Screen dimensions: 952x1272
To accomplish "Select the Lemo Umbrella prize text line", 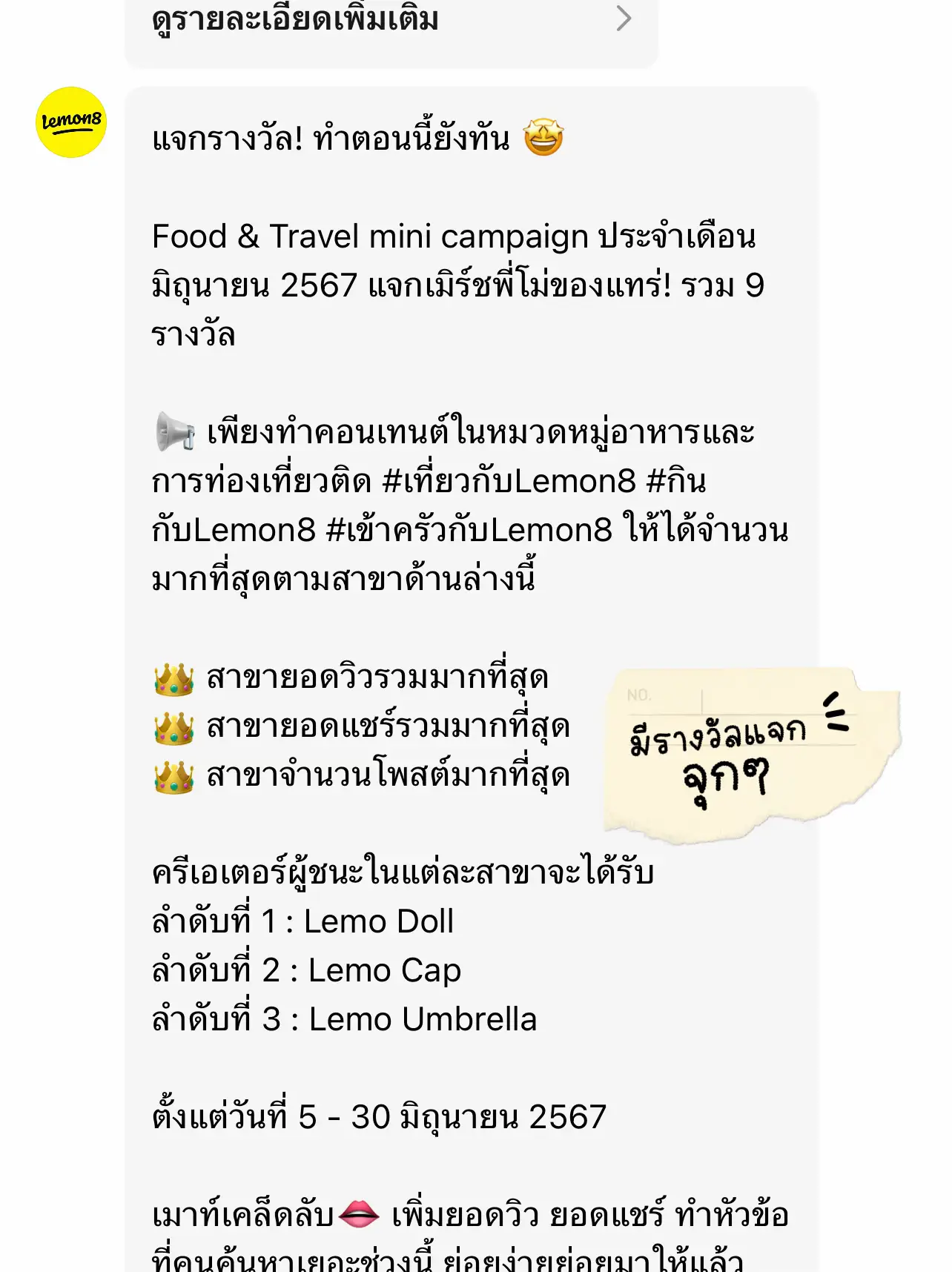I will (x=341, y=1018).
